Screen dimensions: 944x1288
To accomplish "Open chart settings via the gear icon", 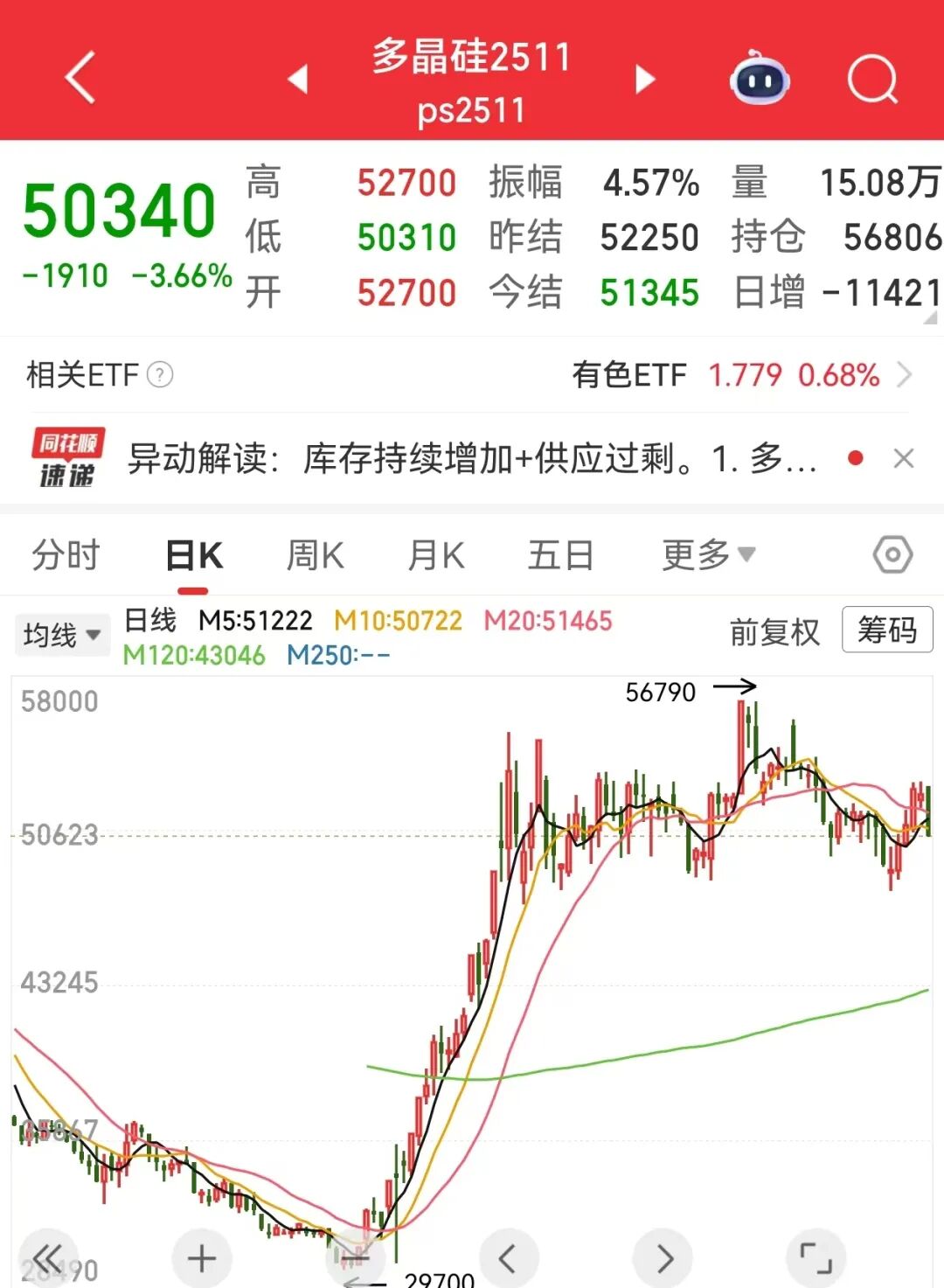I will tap(891, 554).
